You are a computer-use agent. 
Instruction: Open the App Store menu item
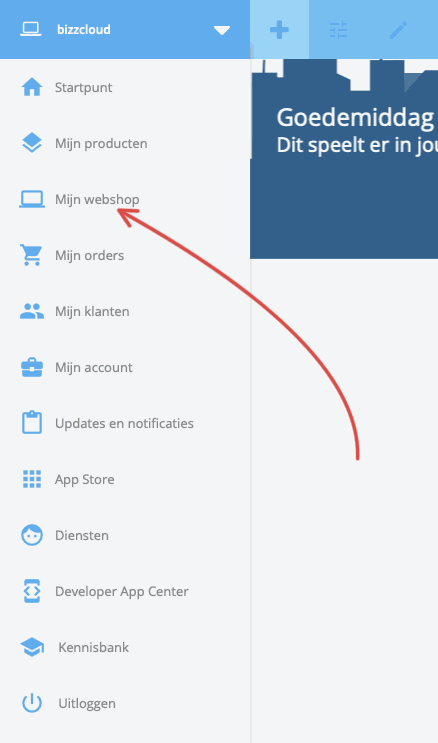[125, 479]
